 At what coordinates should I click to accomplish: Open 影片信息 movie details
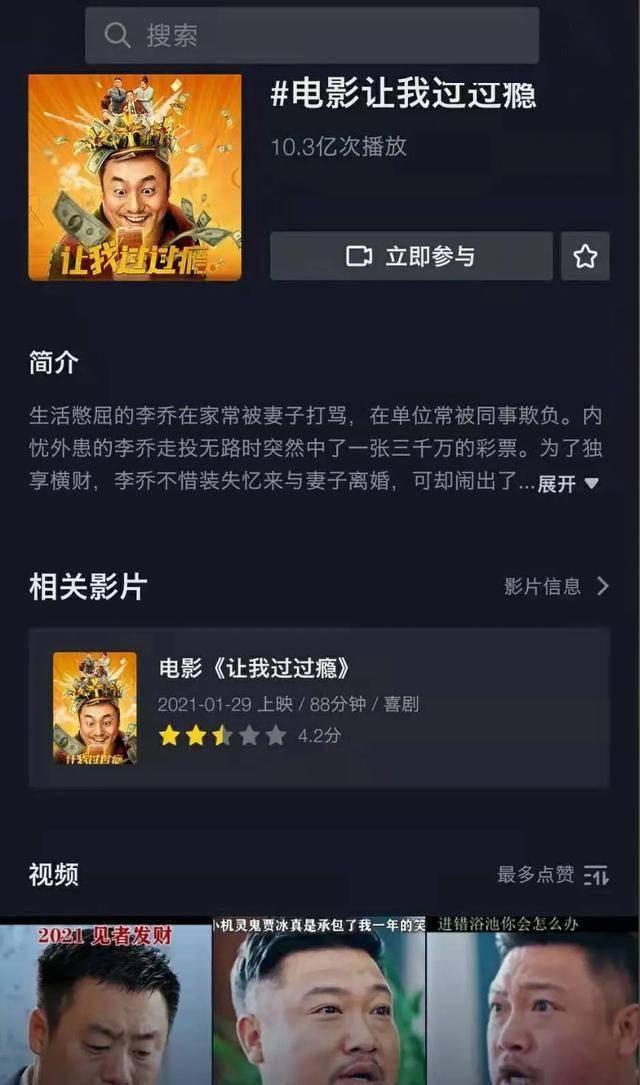tap(556, 586)
